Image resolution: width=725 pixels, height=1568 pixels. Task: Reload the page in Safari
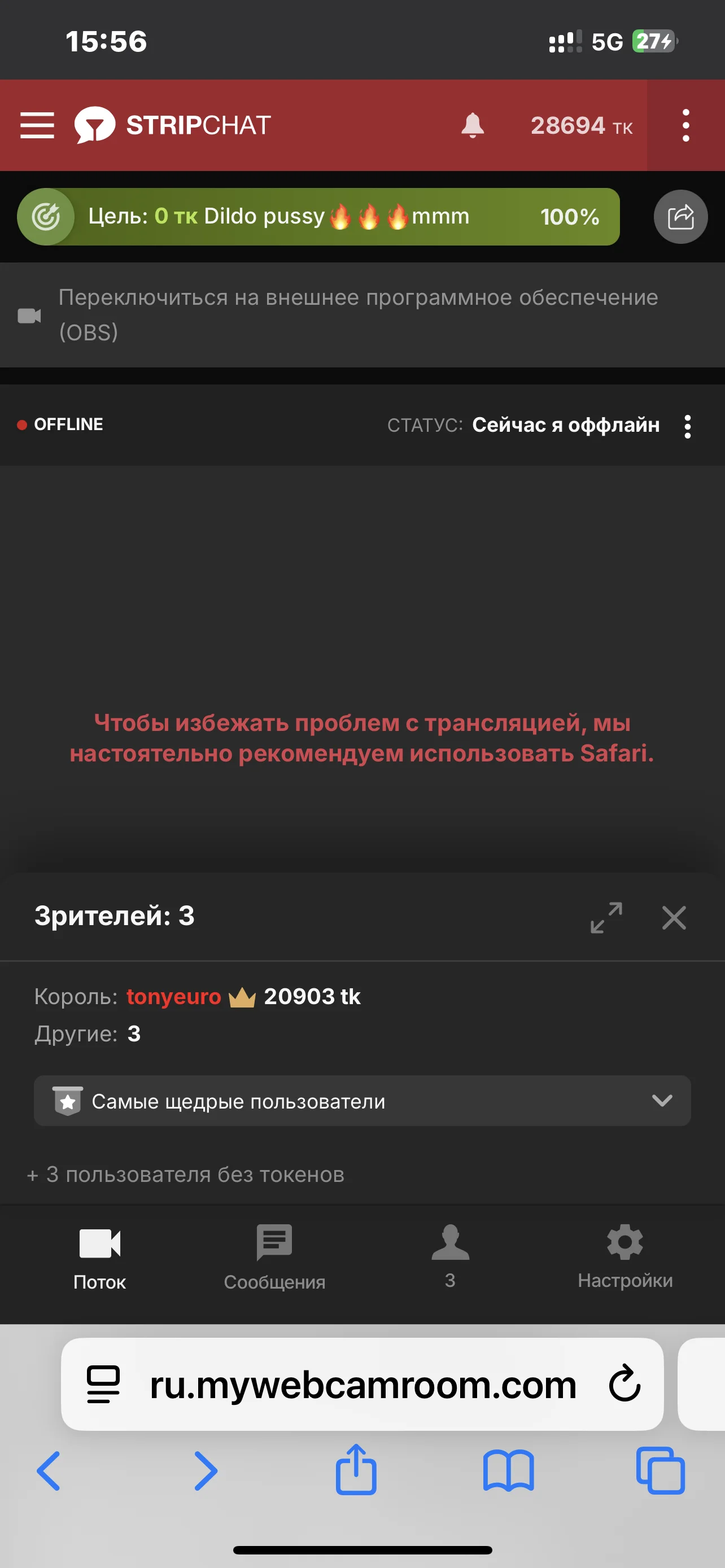[x=624, y=1383]
